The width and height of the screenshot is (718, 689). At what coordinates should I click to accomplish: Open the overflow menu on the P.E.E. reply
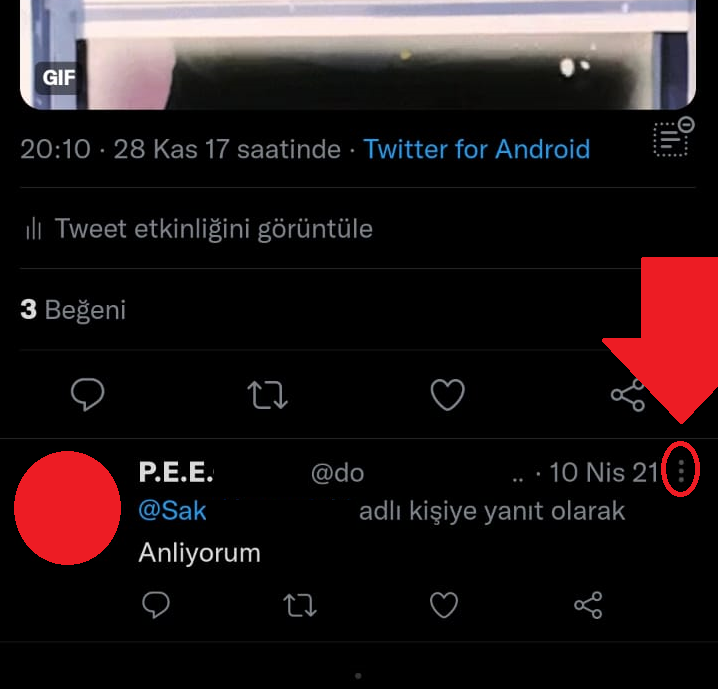(x=681, y=472)
